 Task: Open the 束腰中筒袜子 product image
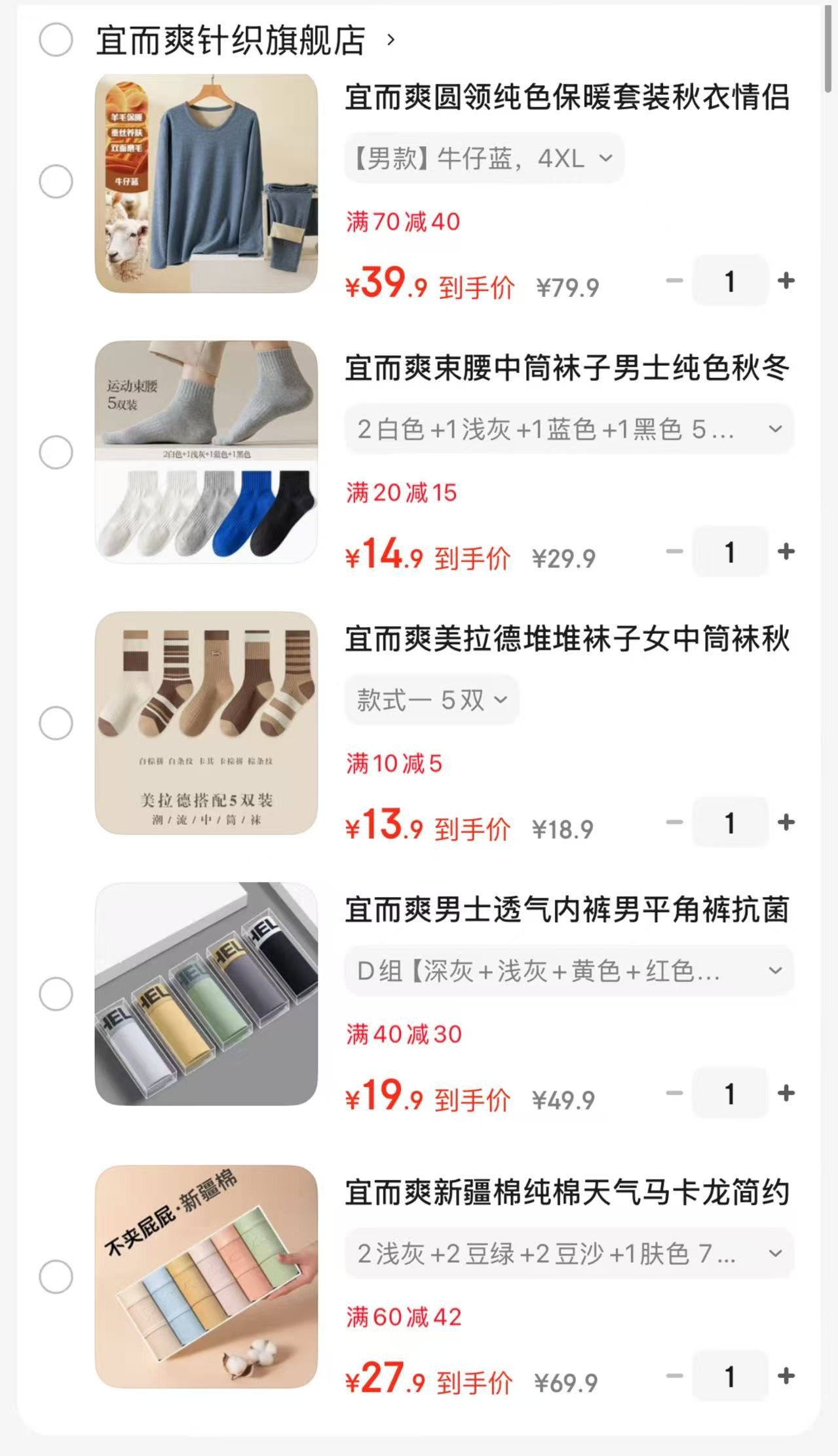coord(206,451)
